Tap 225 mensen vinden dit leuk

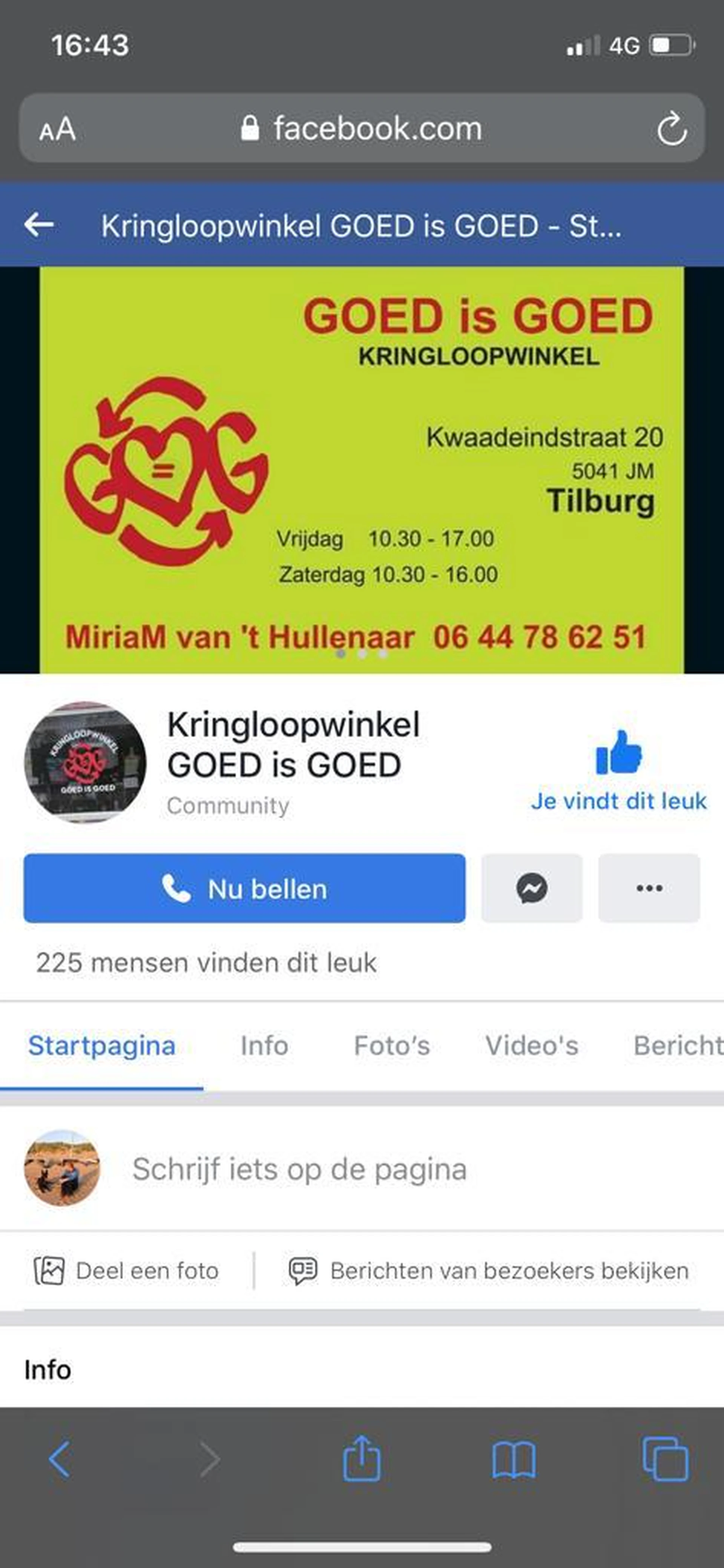pos(206,962)
